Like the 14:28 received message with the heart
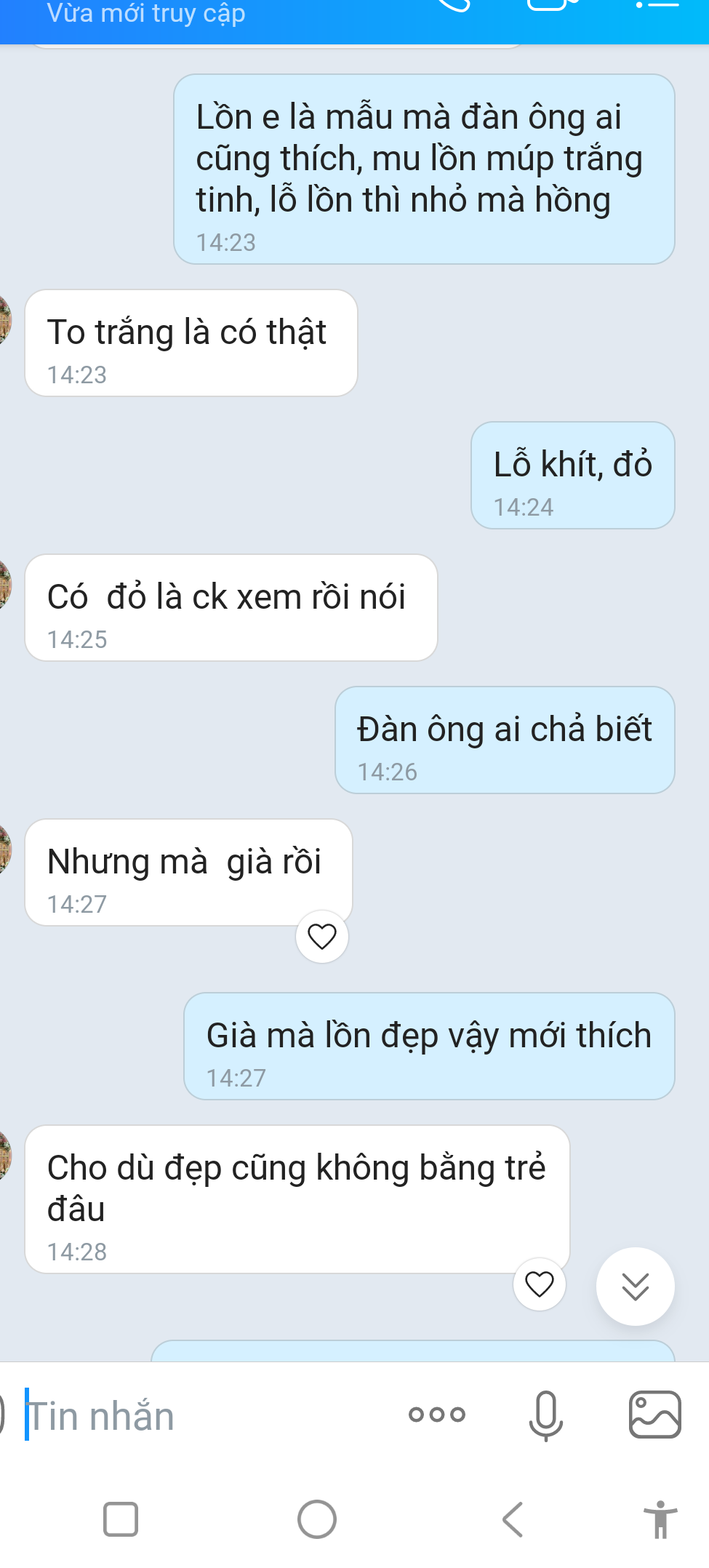 pos(539,1284)
